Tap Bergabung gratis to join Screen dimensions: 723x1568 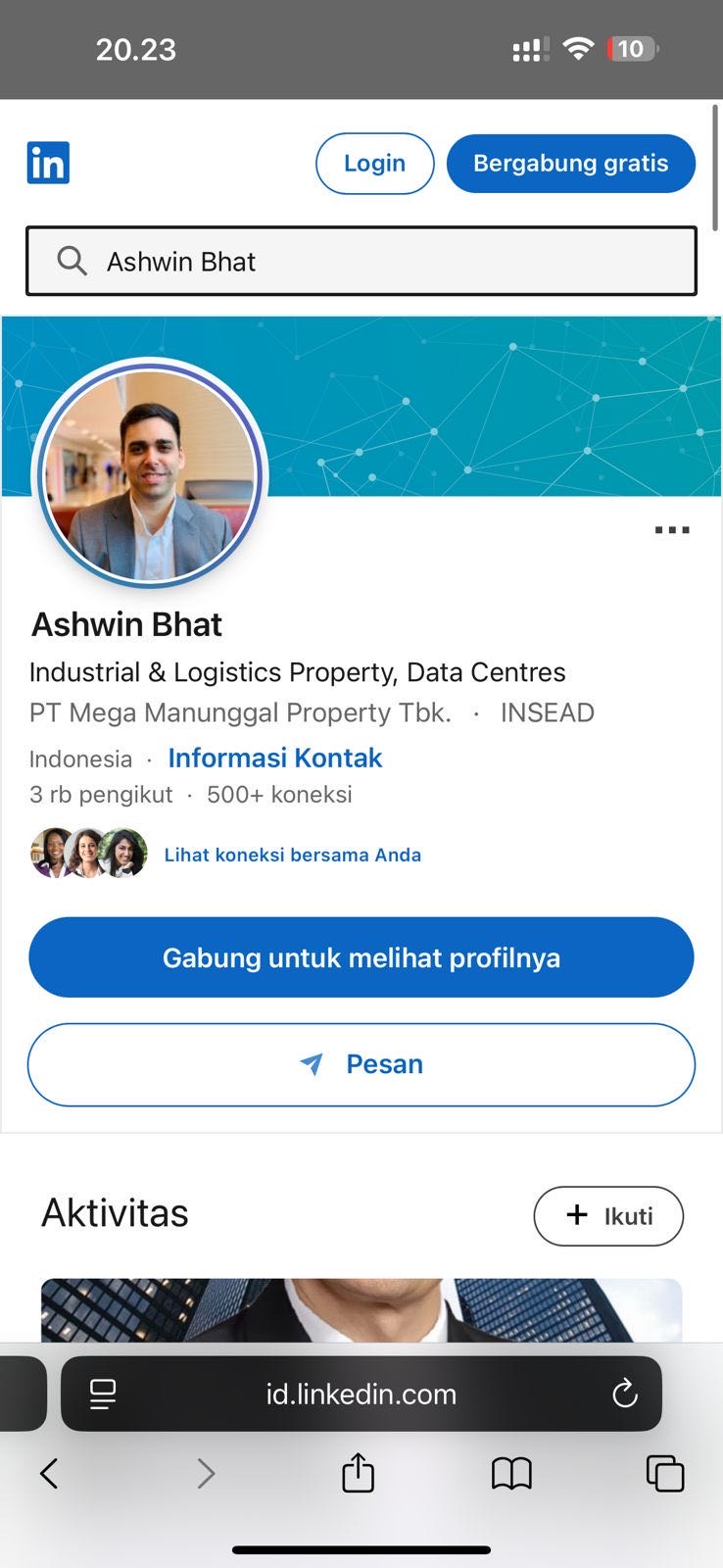point(570,164)
